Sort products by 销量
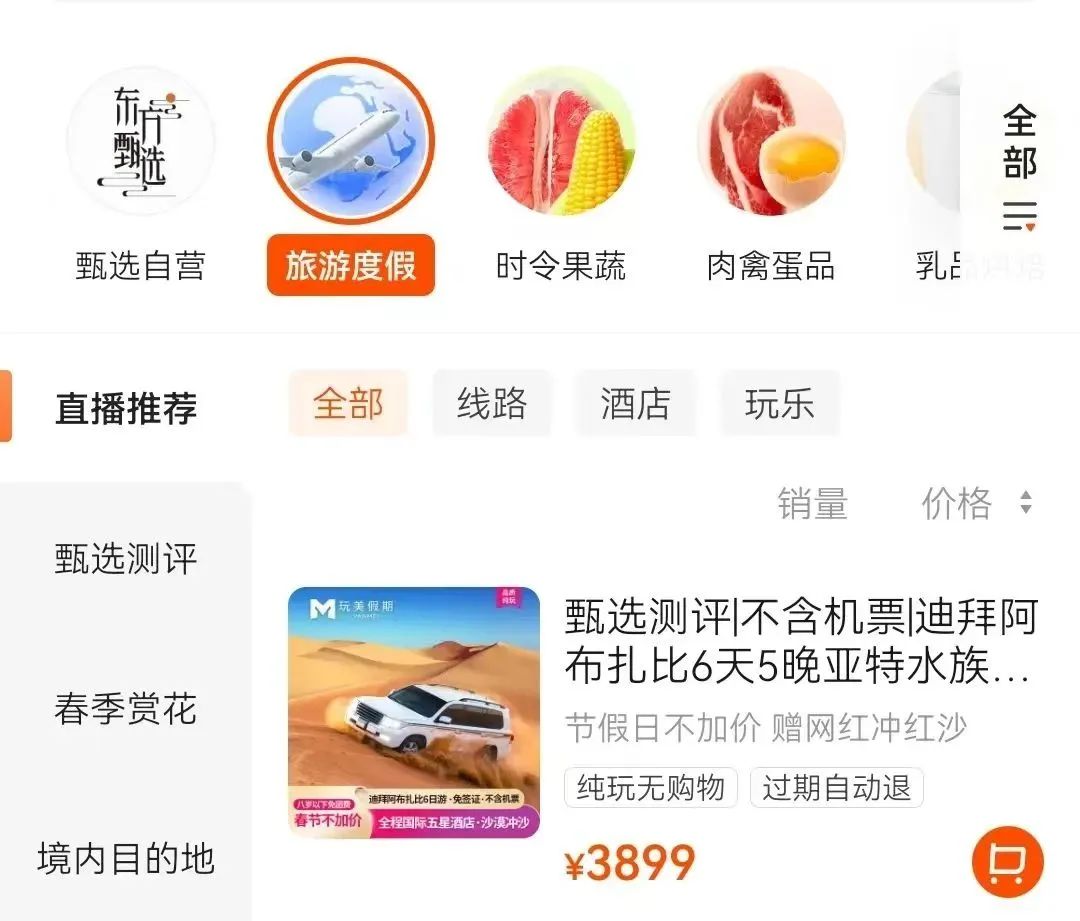Viewport: 1080px width, 921px height. tap(812, 503)
